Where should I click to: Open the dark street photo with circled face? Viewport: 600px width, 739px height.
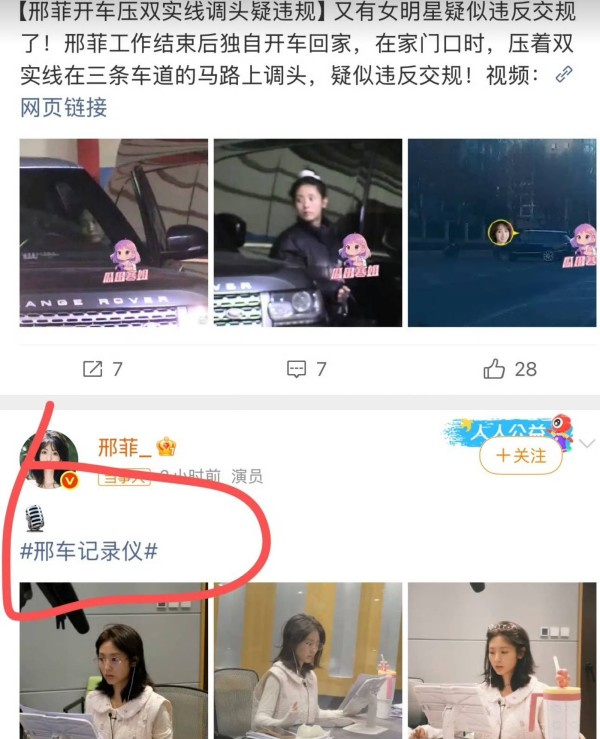click(502, 232)
